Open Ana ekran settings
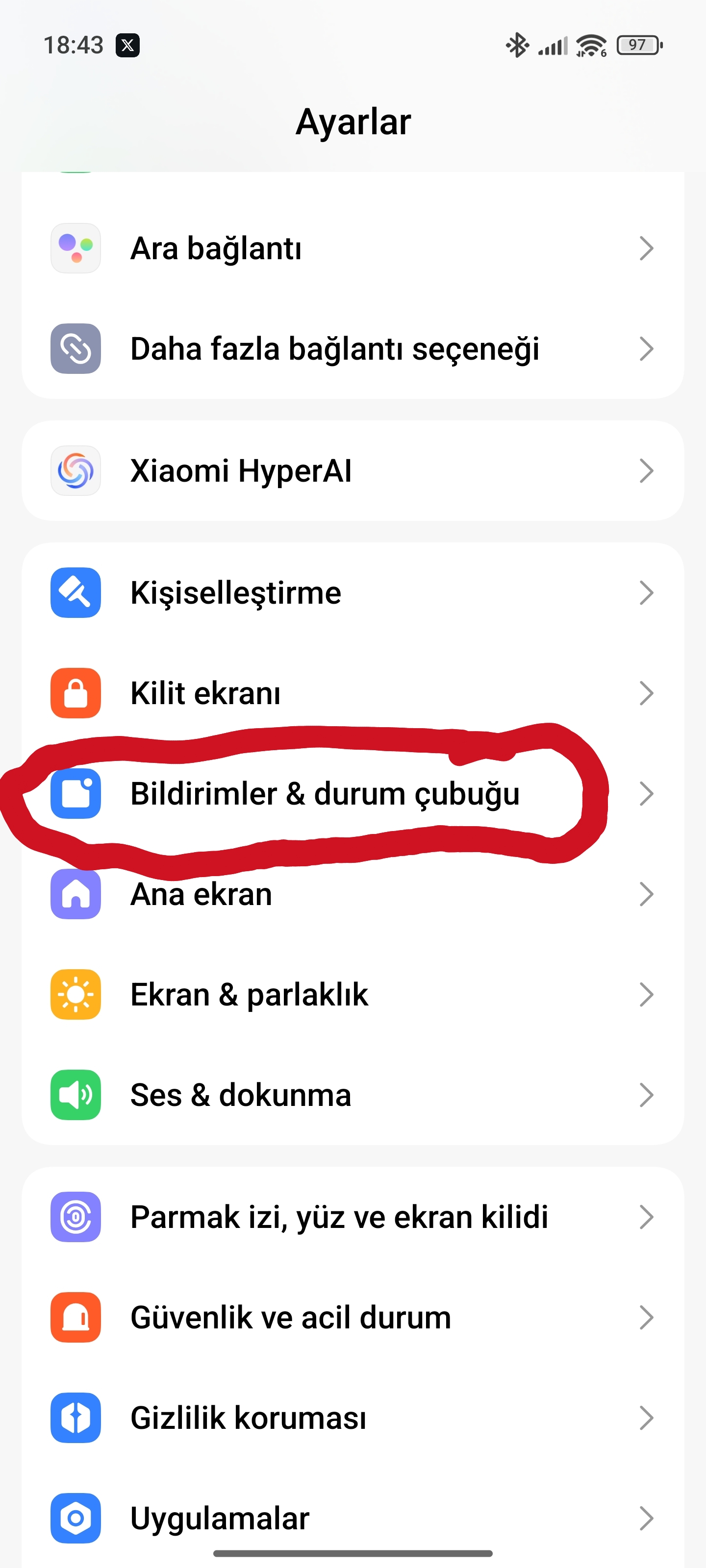The width and height of the screenshot is (706, 1568). (x=353, y=894)
